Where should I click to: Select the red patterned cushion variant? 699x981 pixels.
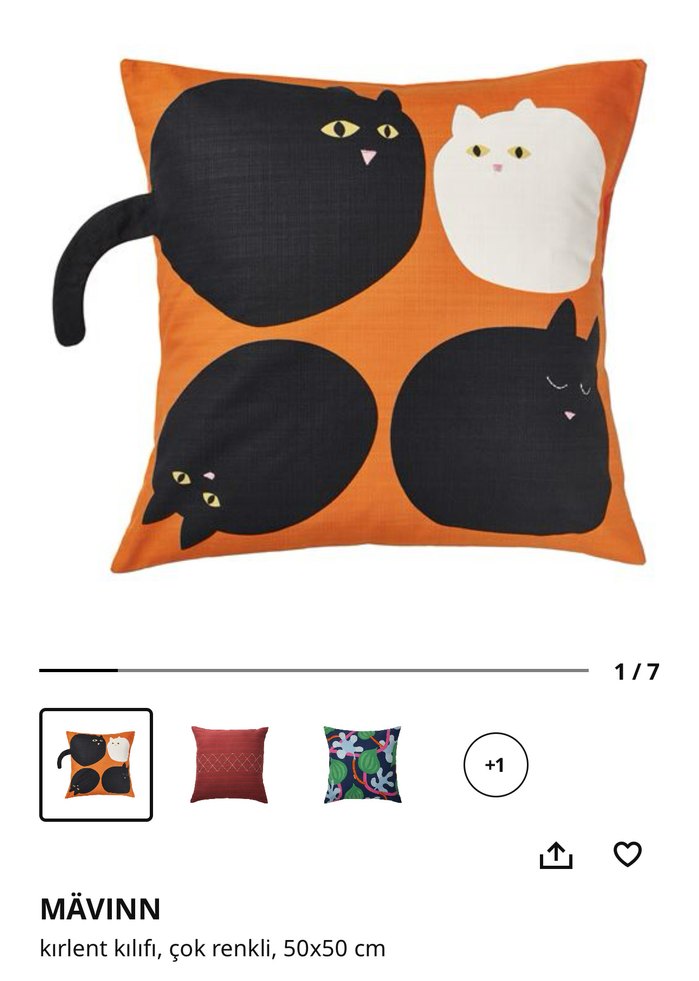[229, 764]
